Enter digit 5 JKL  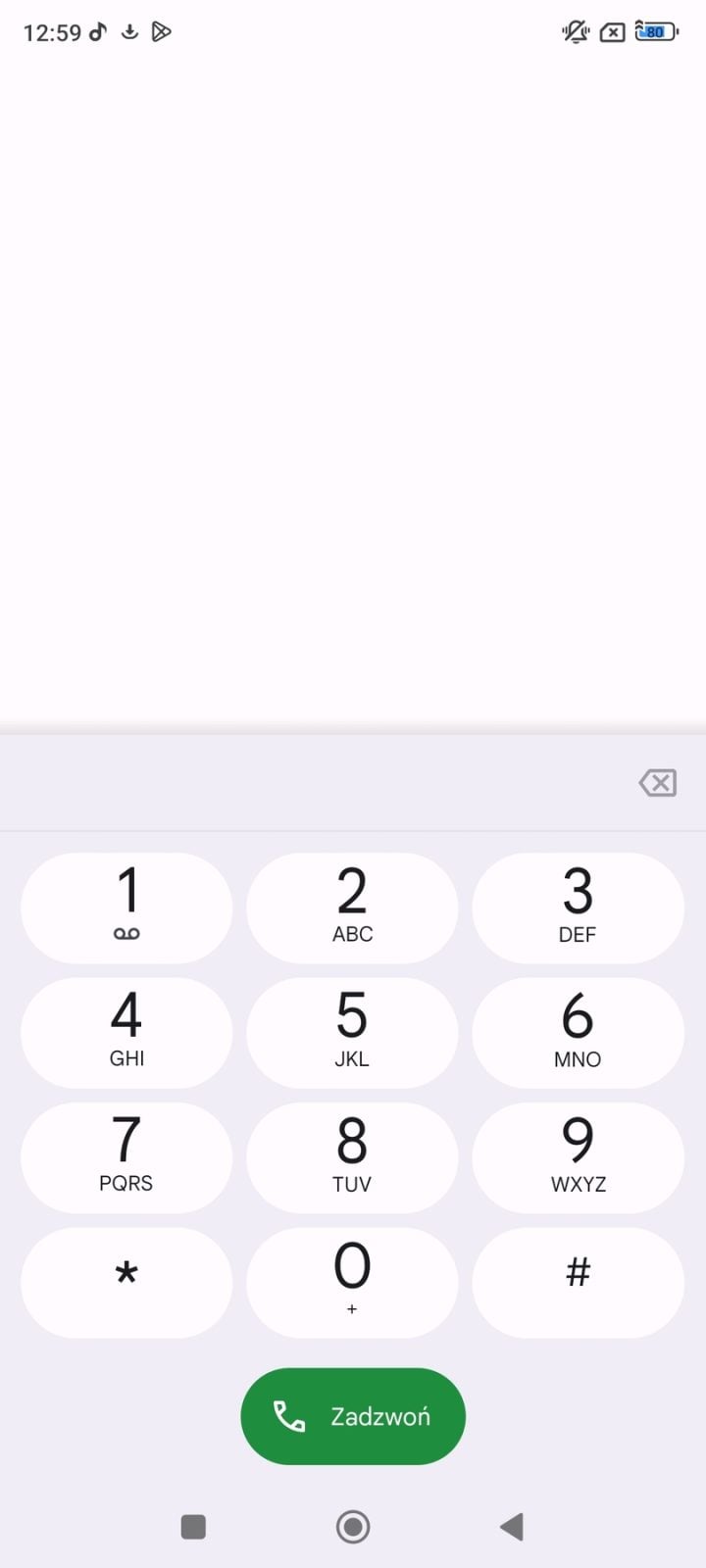(x=352, y=1032)
